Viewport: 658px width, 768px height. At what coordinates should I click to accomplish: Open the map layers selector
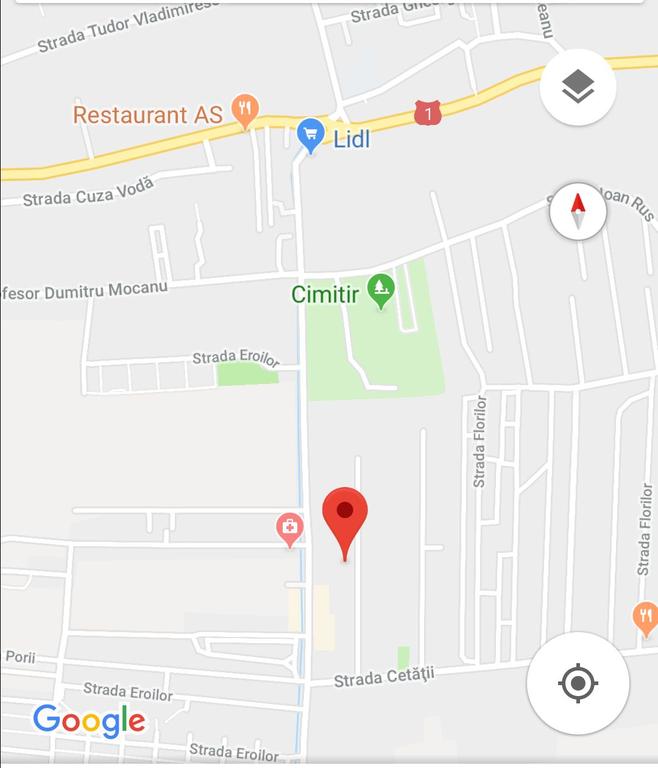click(578, 88)
